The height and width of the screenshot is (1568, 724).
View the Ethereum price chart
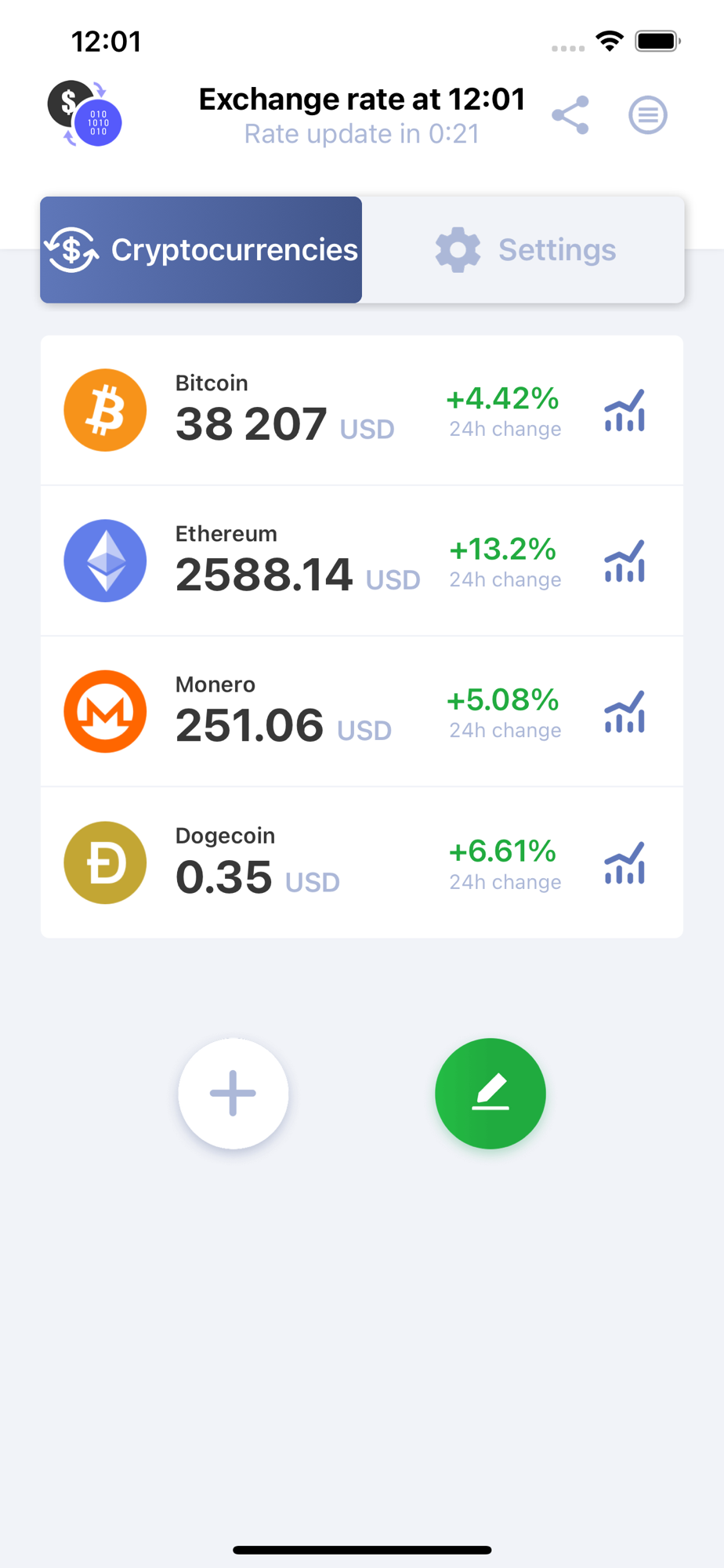pos(624,561)
